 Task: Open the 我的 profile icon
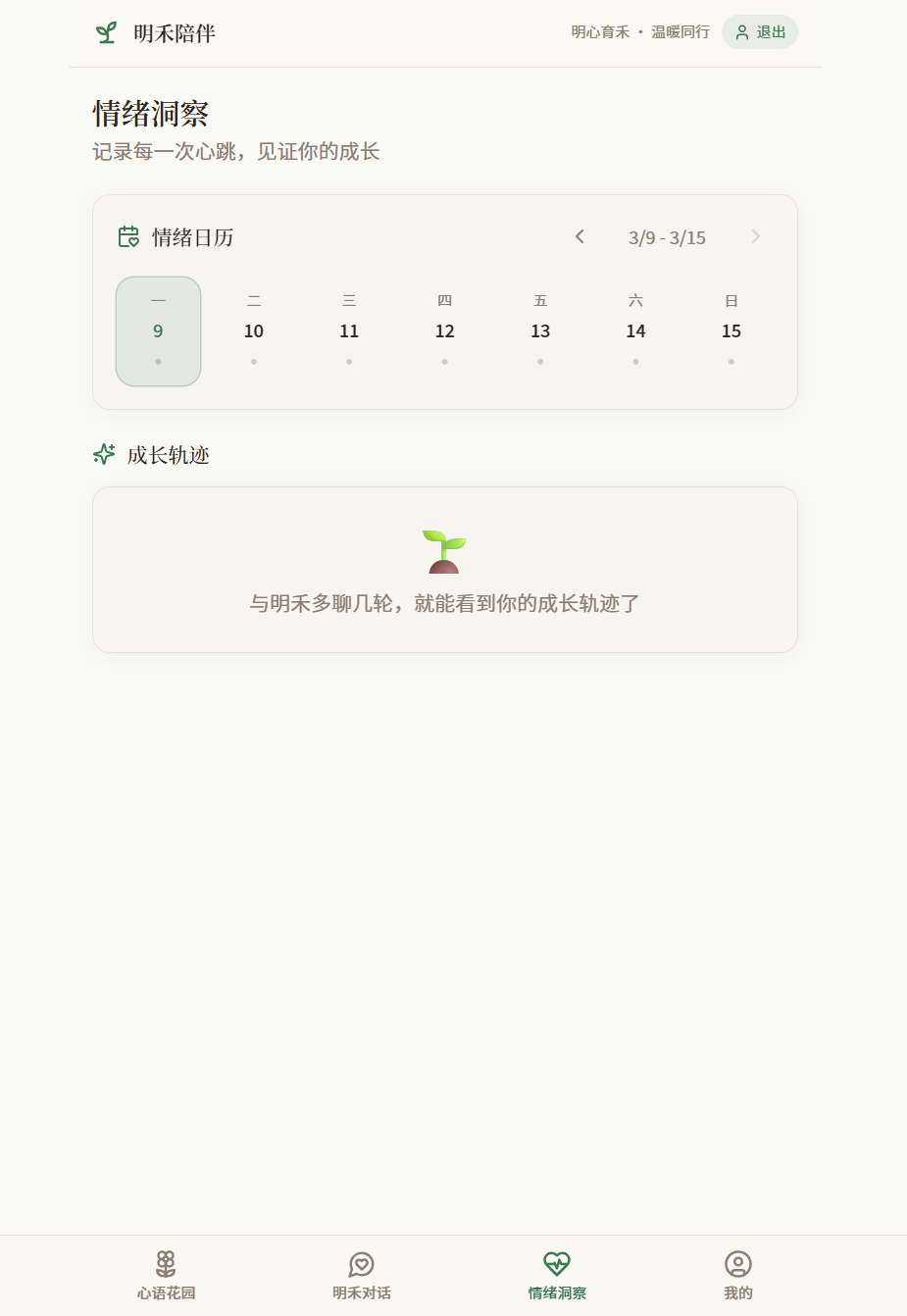click(737, 1264)
